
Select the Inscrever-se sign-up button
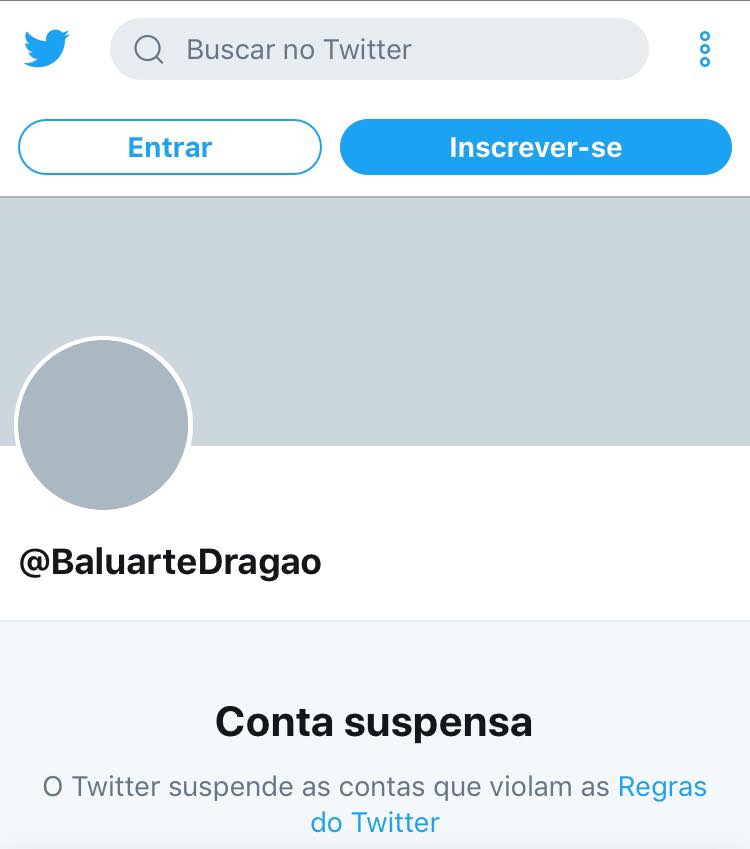click(536, 147)
